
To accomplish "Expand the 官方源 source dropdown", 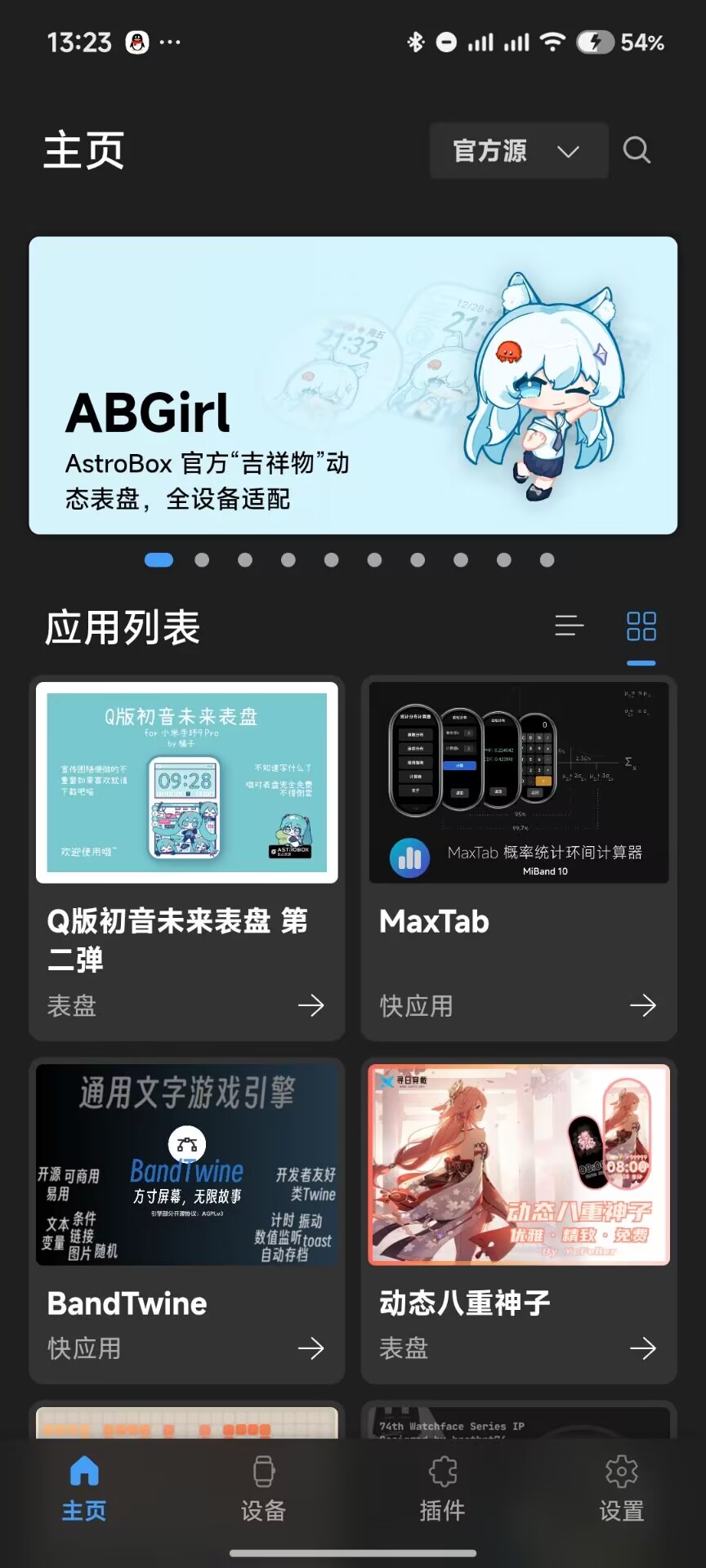I will click(x=518, y=151).
